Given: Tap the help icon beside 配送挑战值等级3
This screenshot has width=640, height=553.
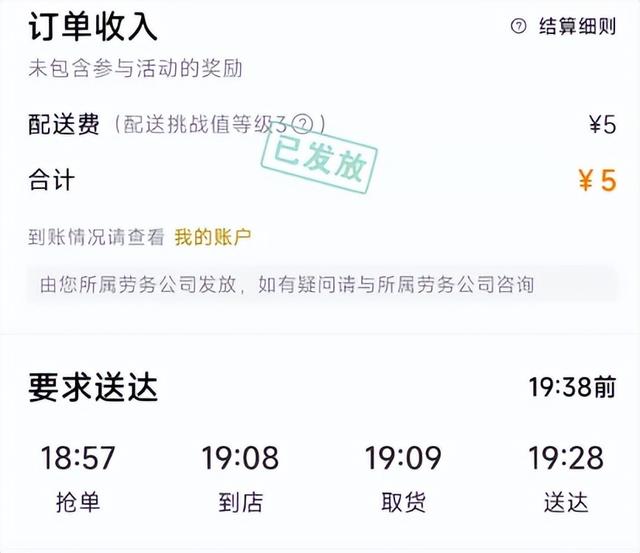Looking at the screenshot, I should (x=303, y=125).
